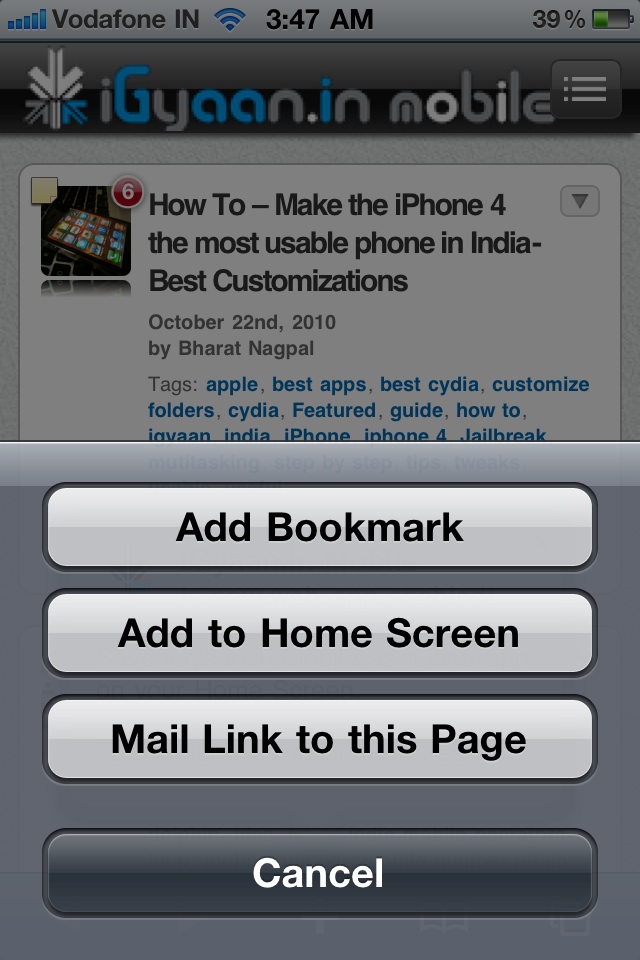Select Add Bookmark

[319, 527]
